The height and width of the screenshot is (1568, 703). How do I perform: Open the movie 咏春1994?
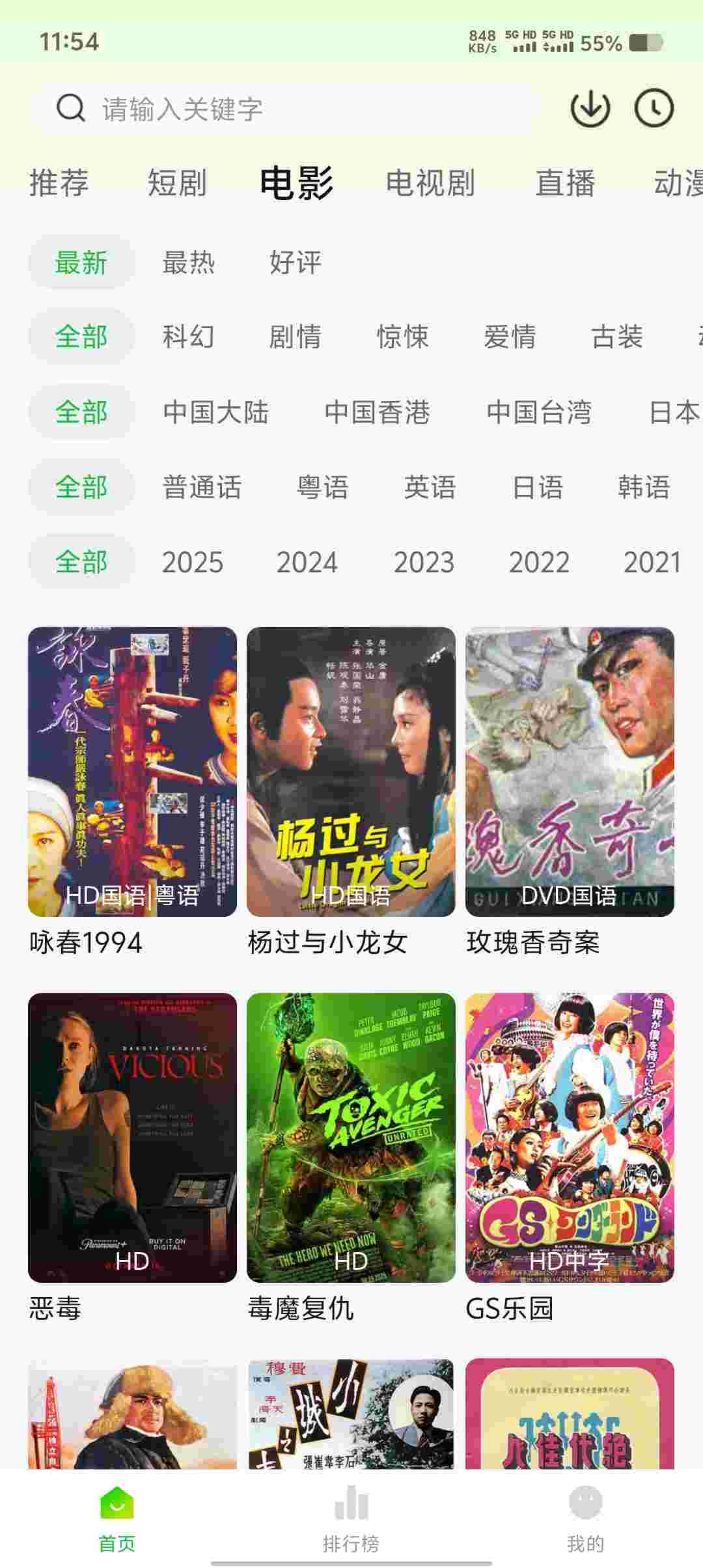[132, 772]
